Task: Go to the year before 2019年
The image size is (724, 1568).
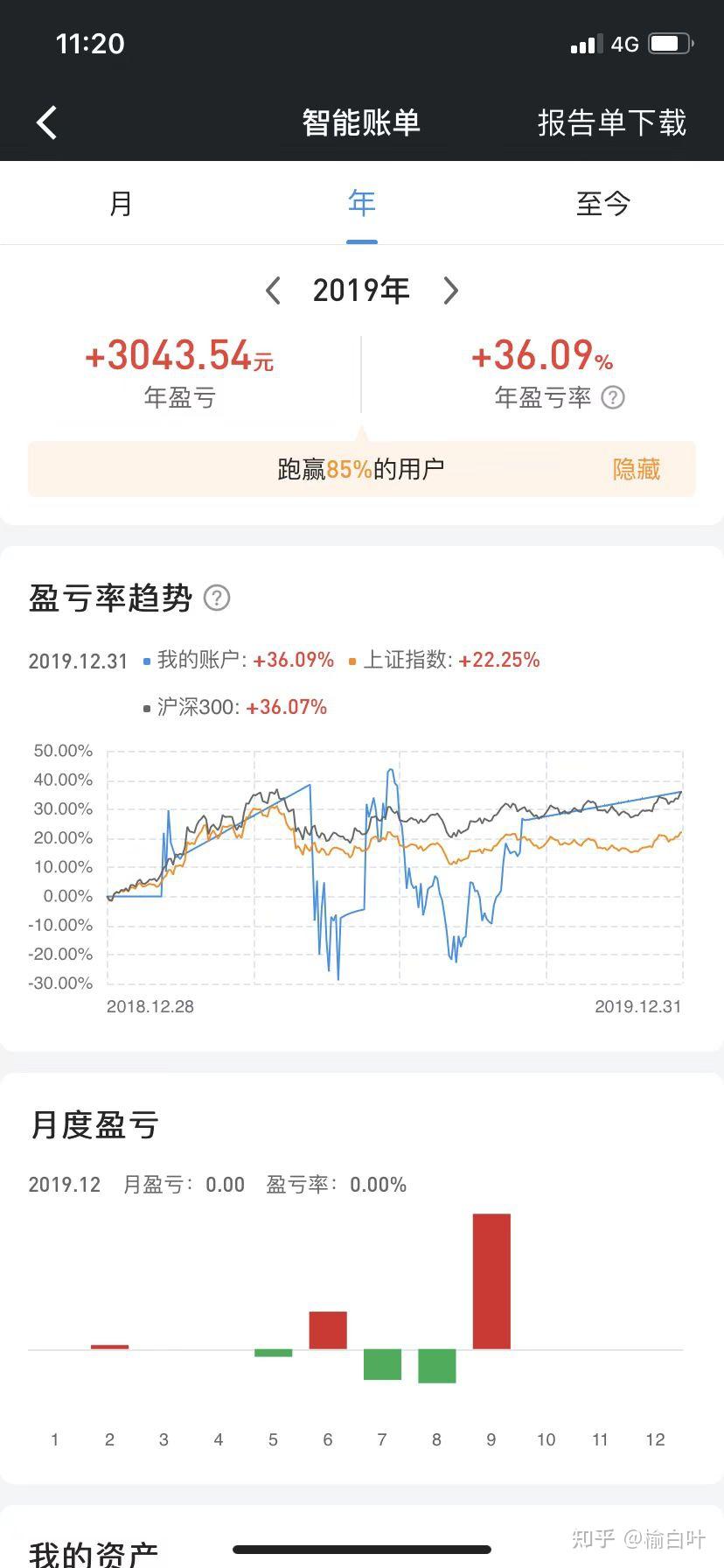Action: [274, 290]
